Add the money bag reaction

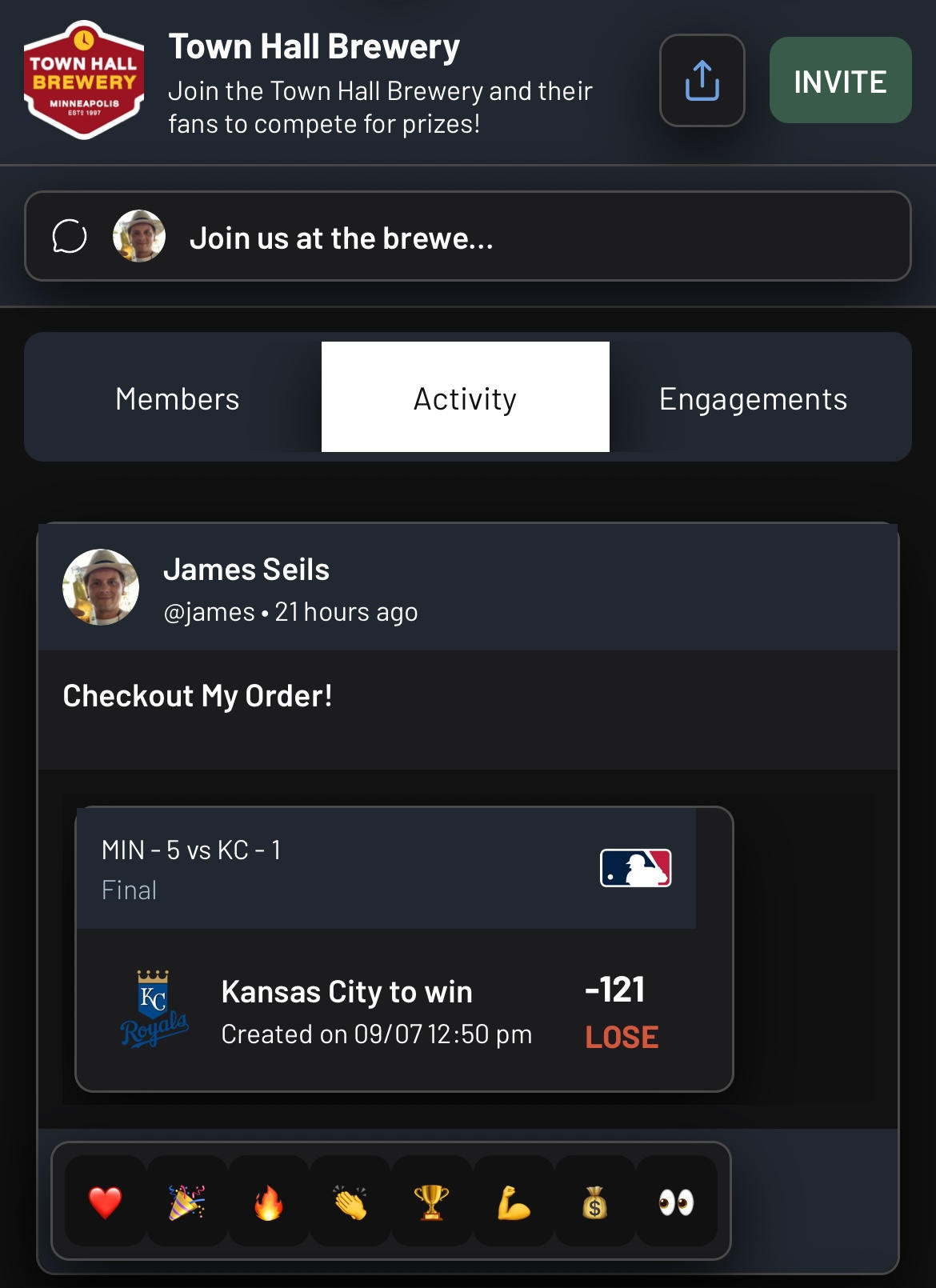coord(595,1202)
